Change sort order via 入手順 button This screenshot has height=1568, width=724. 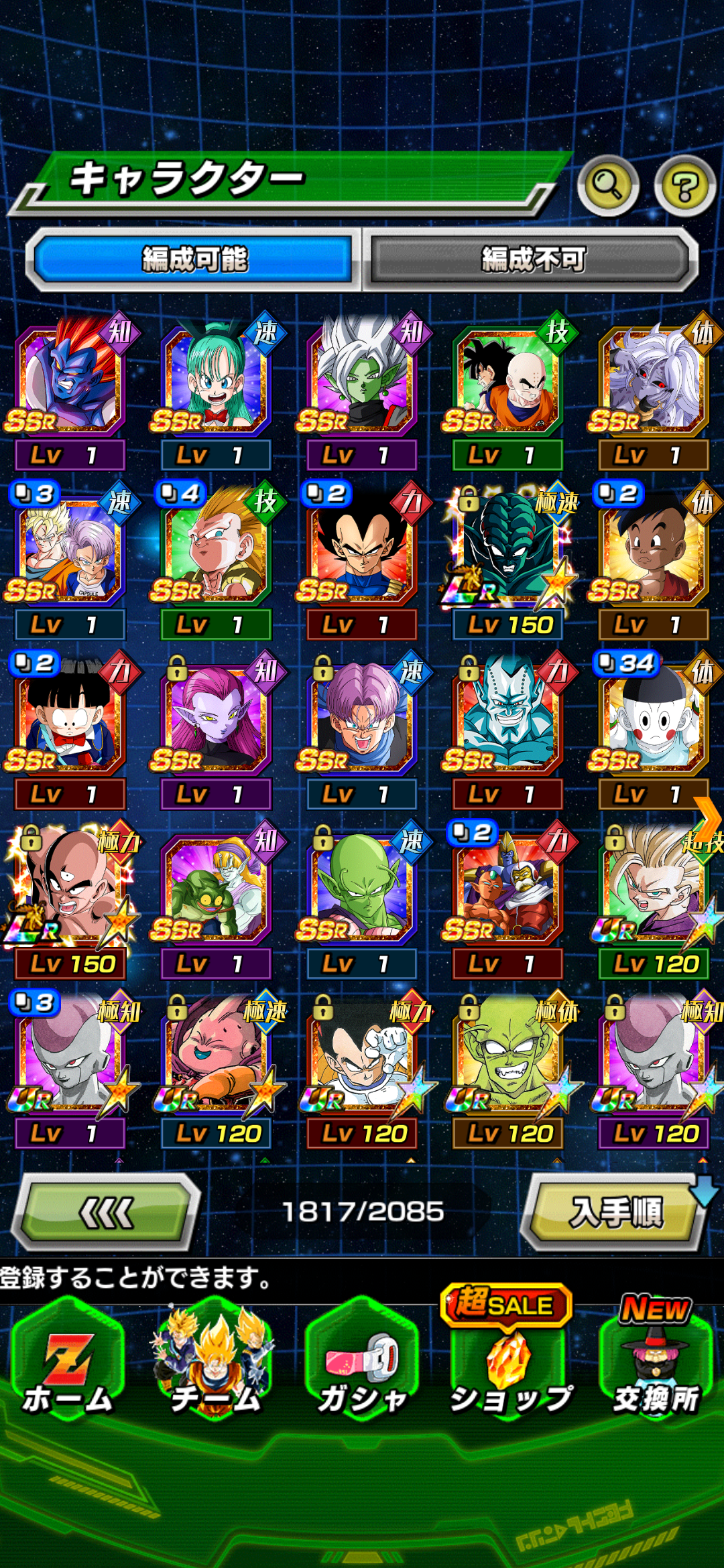pyautogui.click(x=615, y=1212)
